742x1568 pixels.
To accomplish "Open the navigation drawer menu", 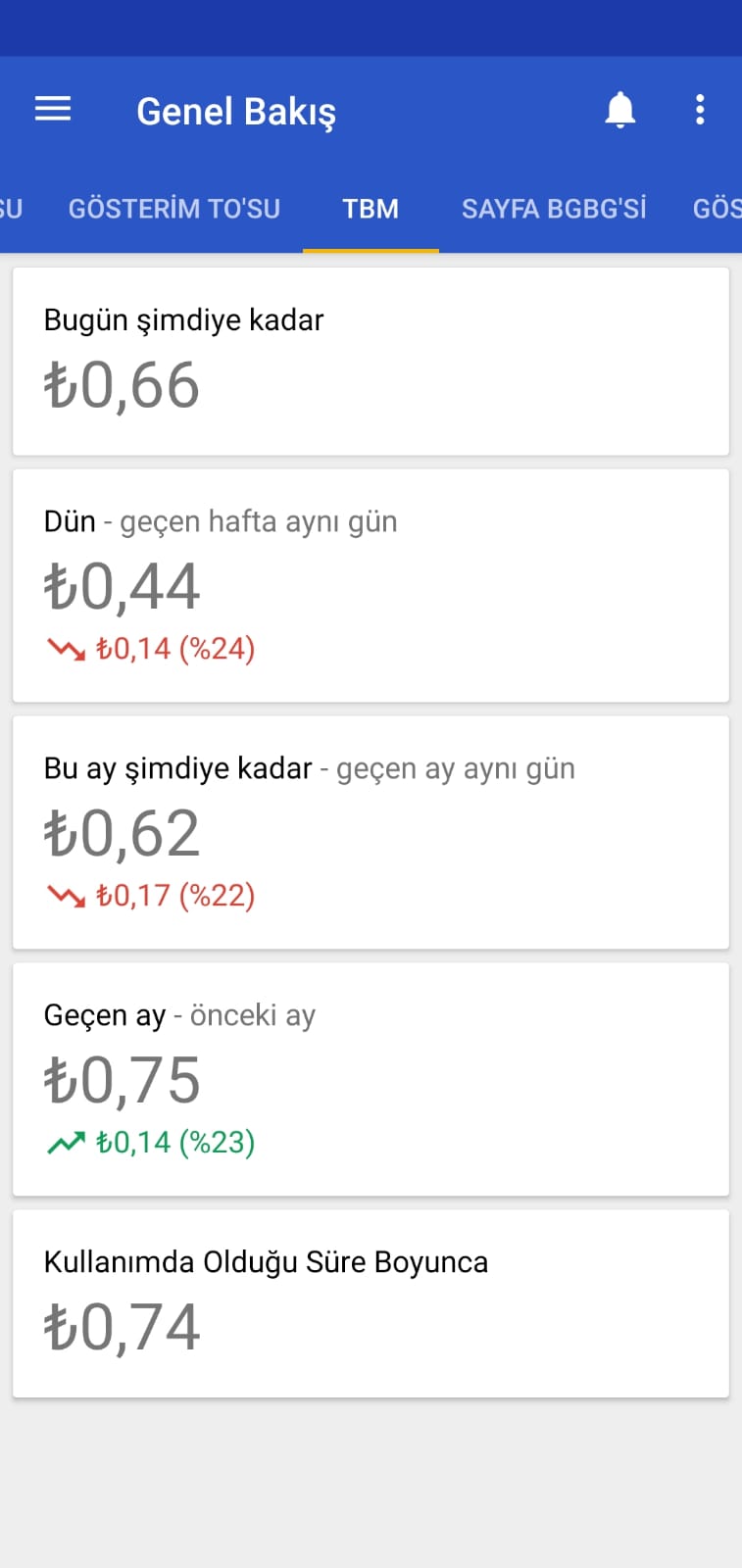I will pos(53,109).
